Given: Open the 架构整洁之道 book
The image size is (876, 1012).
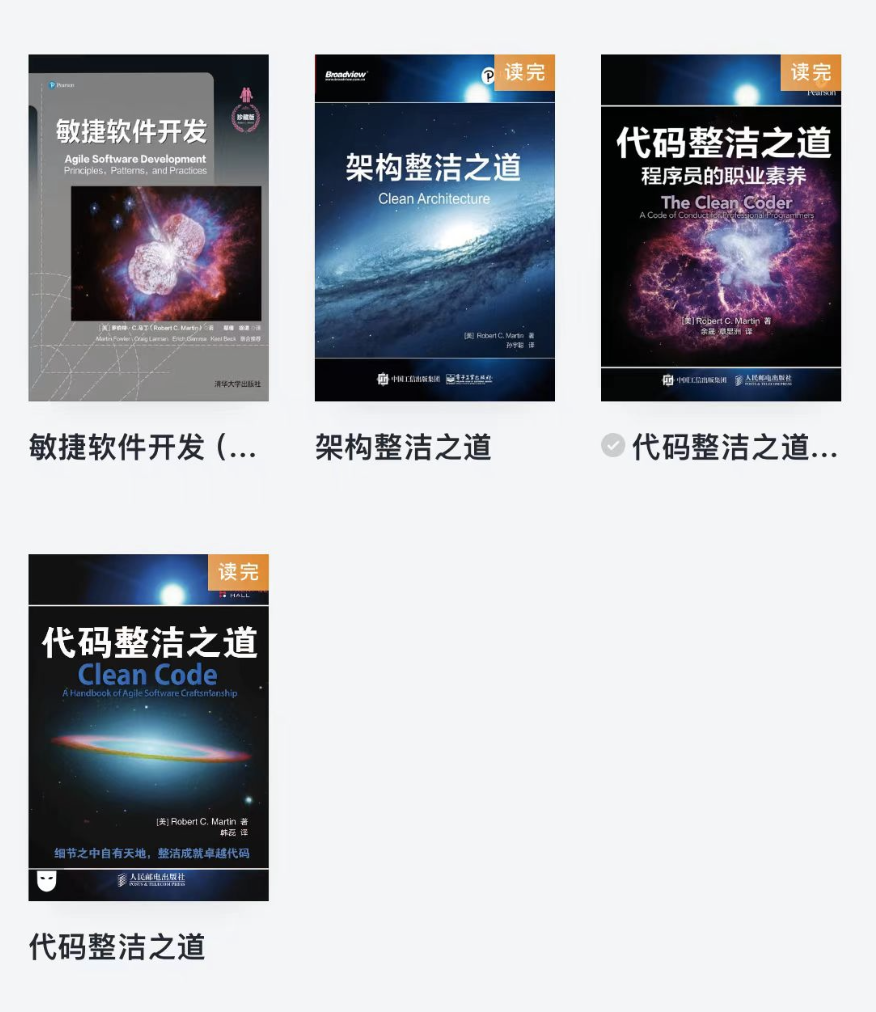Looking at the screenshot, I should coord(434,228).
